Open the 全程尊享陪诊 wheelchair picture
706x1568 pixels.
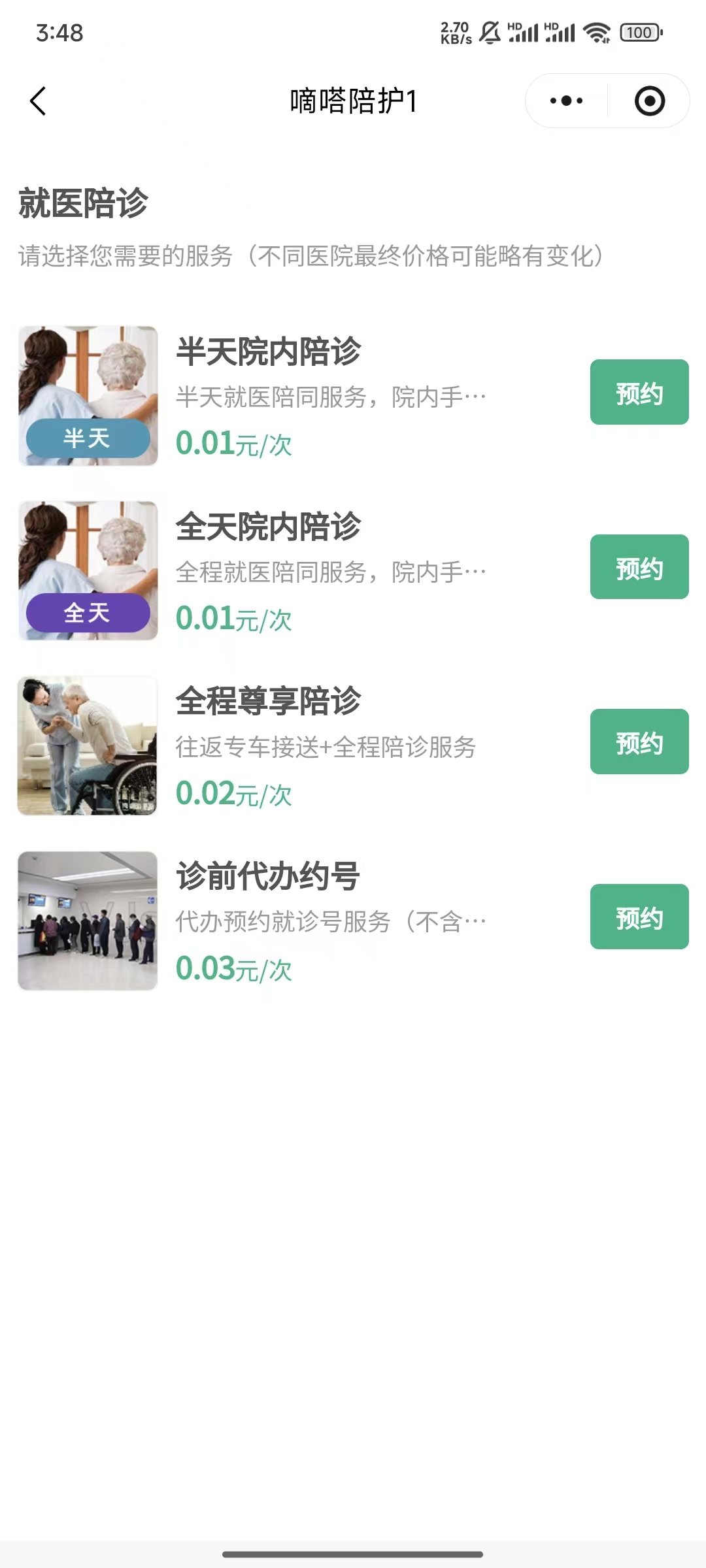(x=88, y=745)
